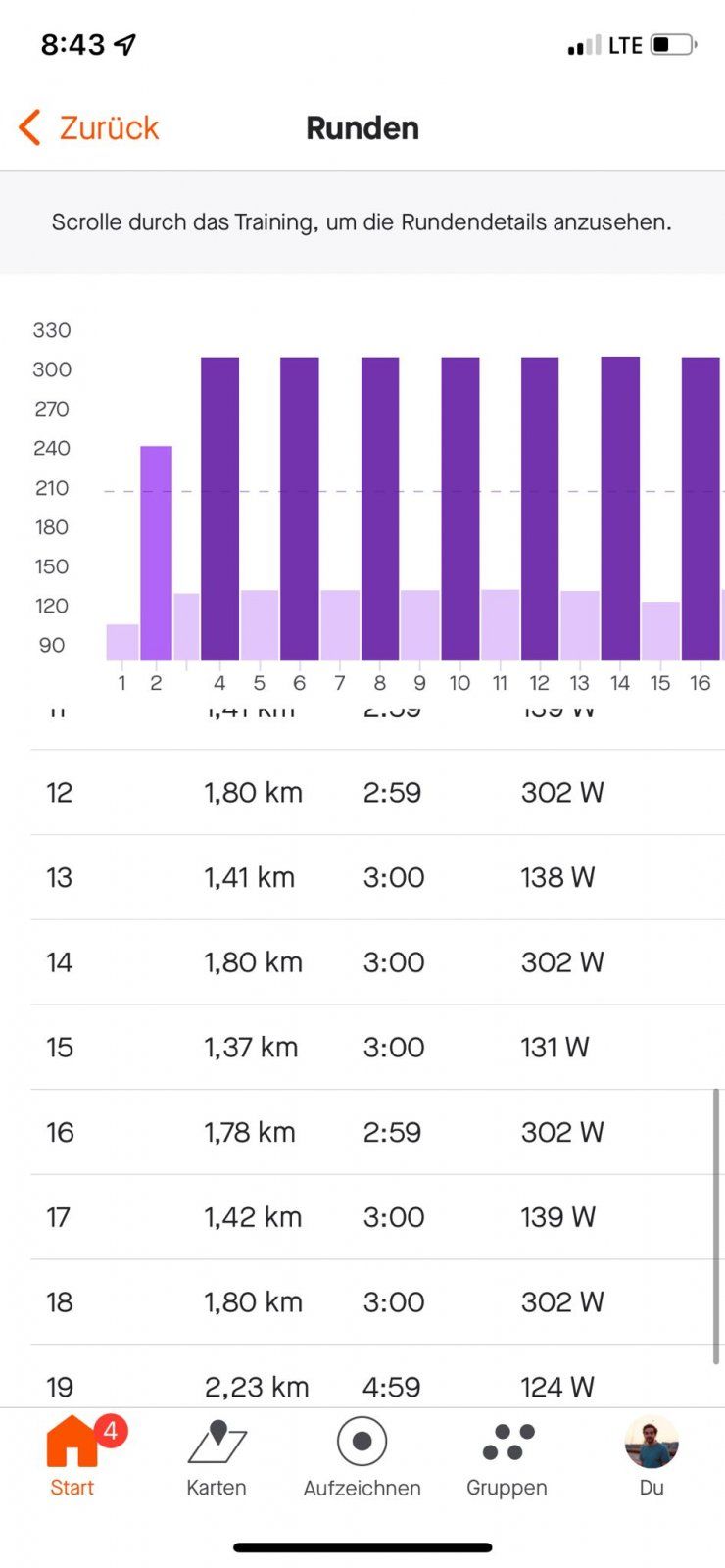Viewport: 725px width, 1568px height.
Task: Select lap 15 row with 131 W
Action: 377,1047
